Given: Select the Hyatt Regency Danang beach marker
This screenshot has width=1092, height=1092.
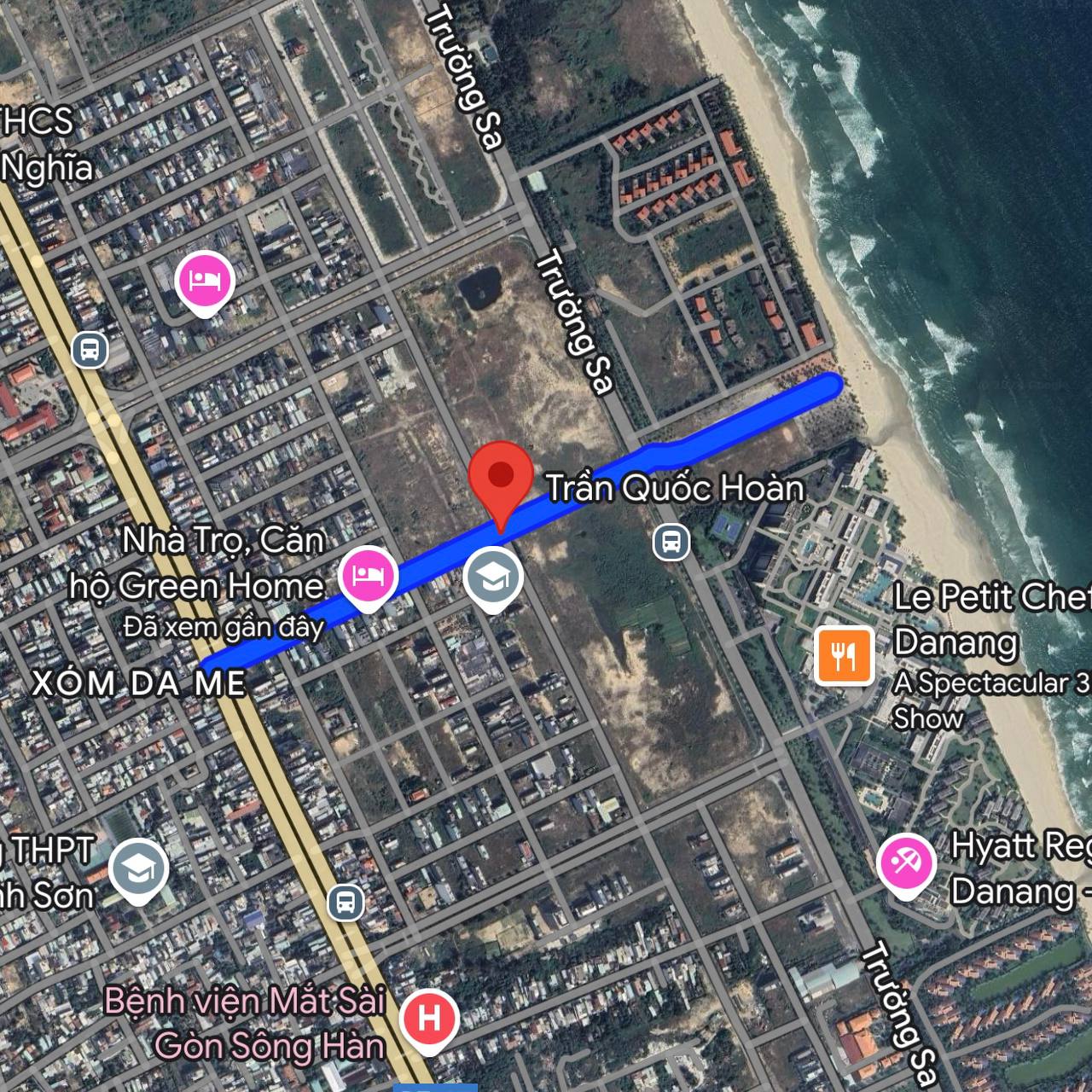Looking at the screenshot, I should (906, 863).
